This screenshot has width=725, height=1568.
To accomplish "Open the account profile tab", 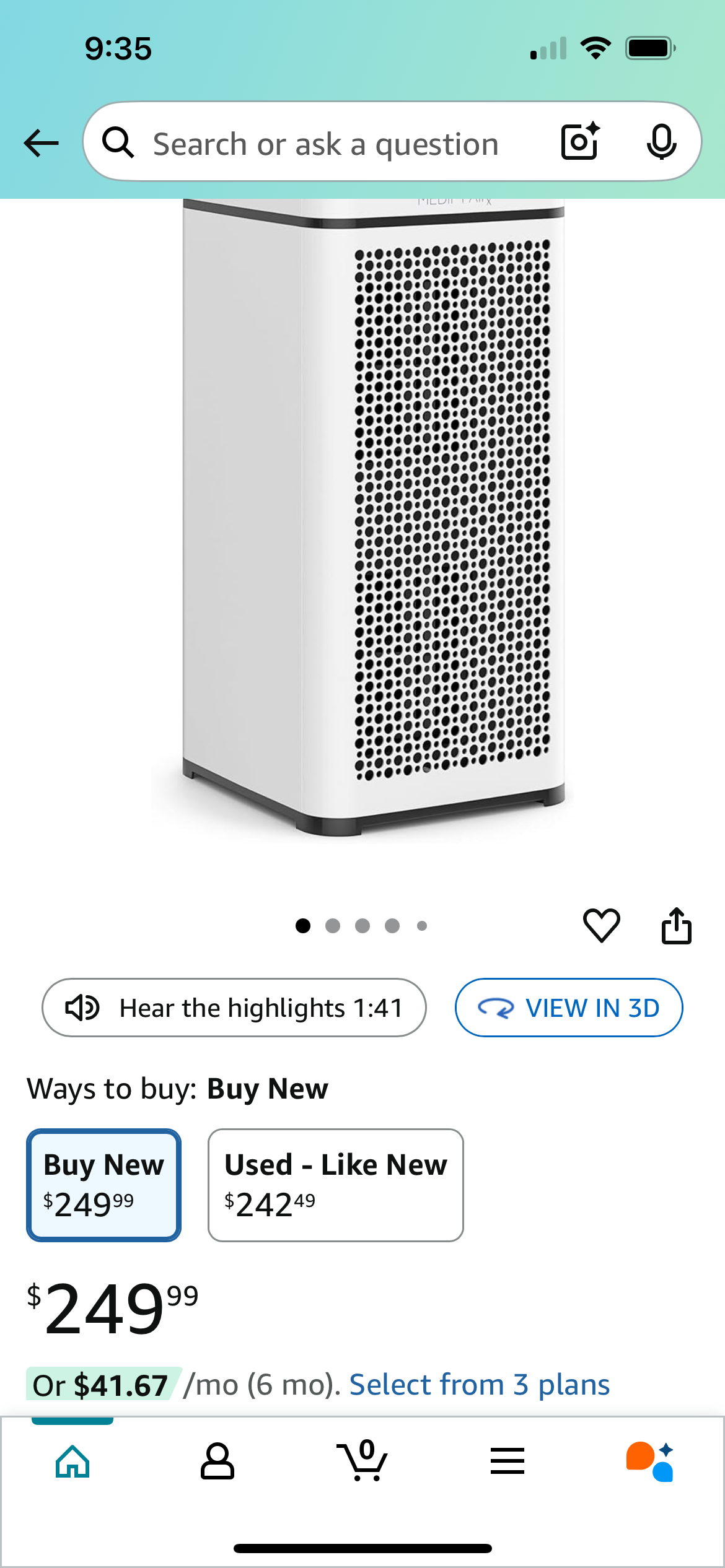I will (217, 1461).
